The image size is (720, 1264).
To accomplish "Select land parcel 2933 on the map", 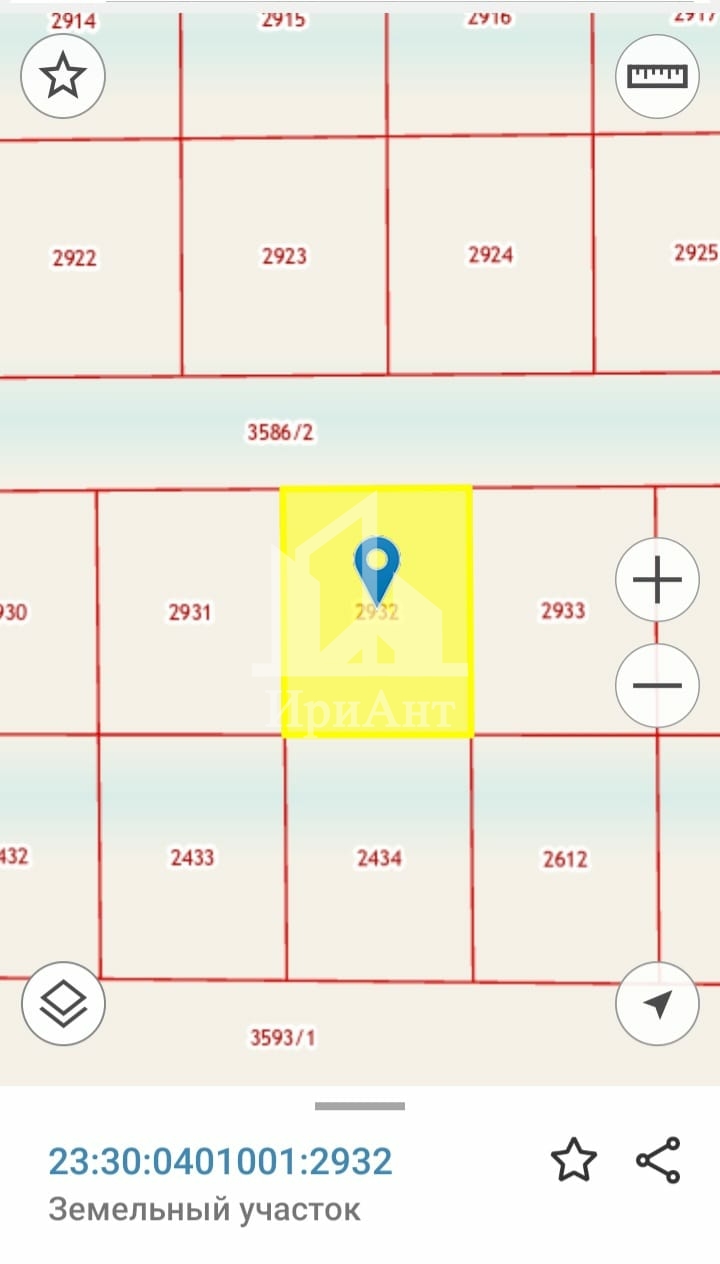I will (562, 610).
